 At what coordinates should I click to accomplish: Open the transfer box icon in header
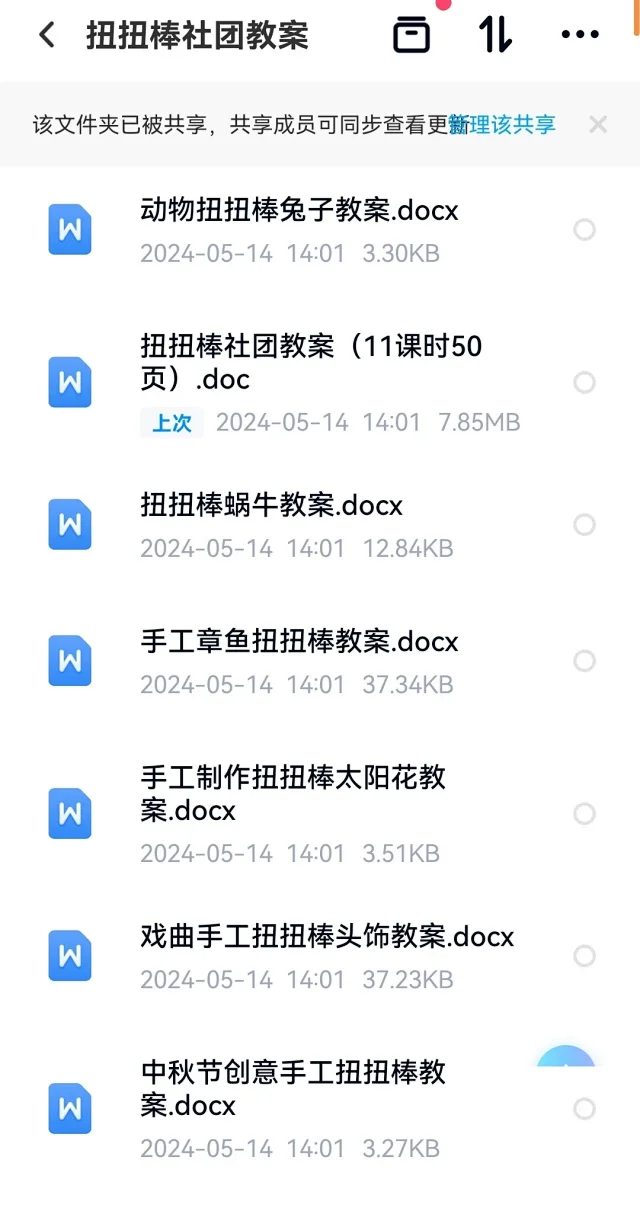coord(411,35)
